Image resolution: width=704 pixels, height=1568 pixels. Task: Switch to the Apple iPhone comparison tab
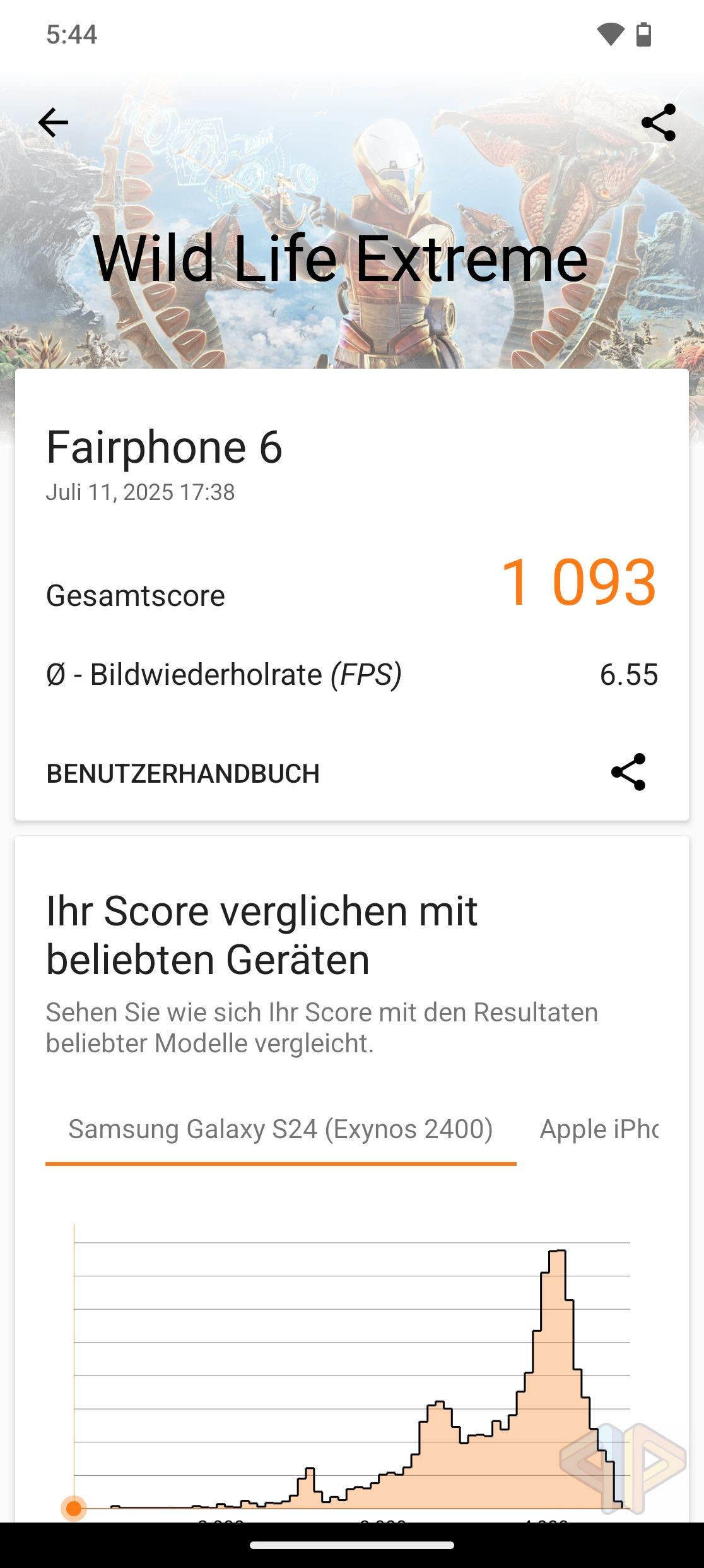click(598, 1129)
